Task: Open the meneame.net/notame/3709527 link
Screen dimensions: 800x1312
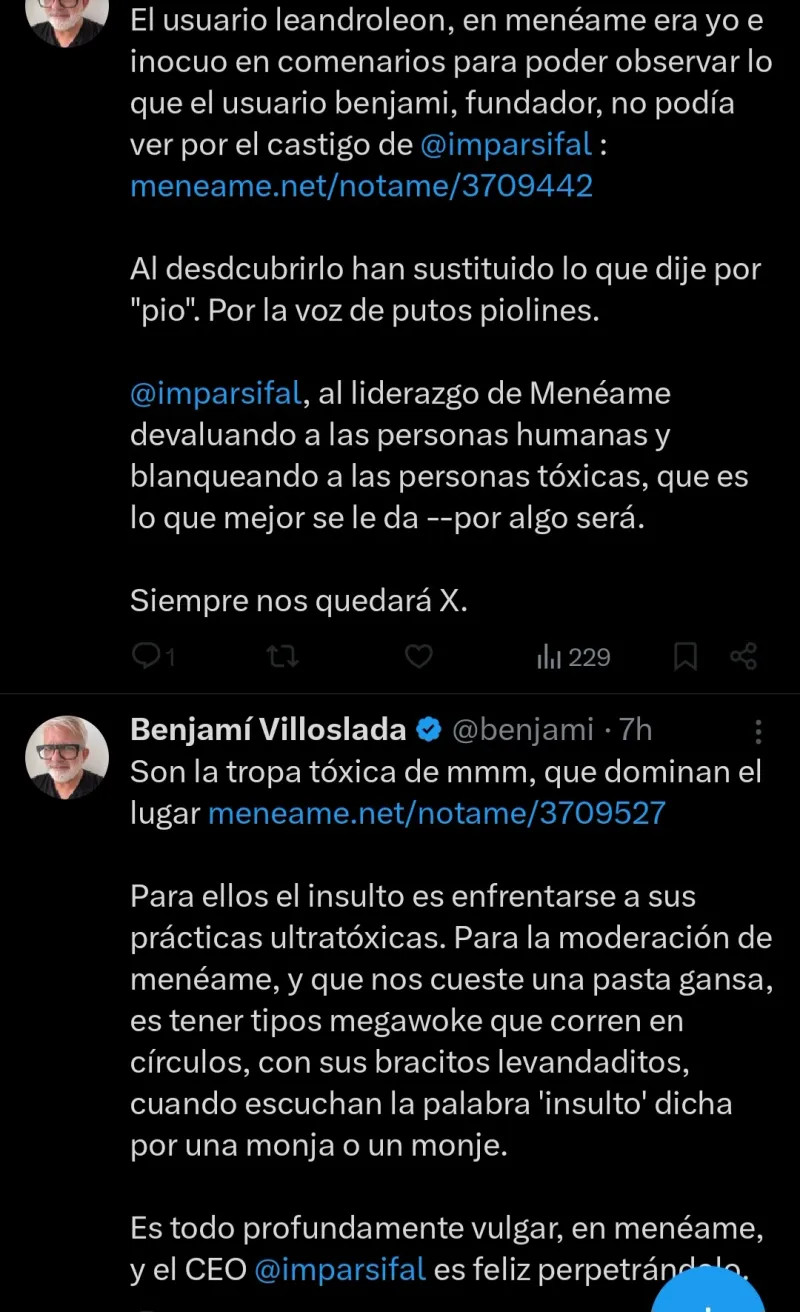Action: click(435, 813)
